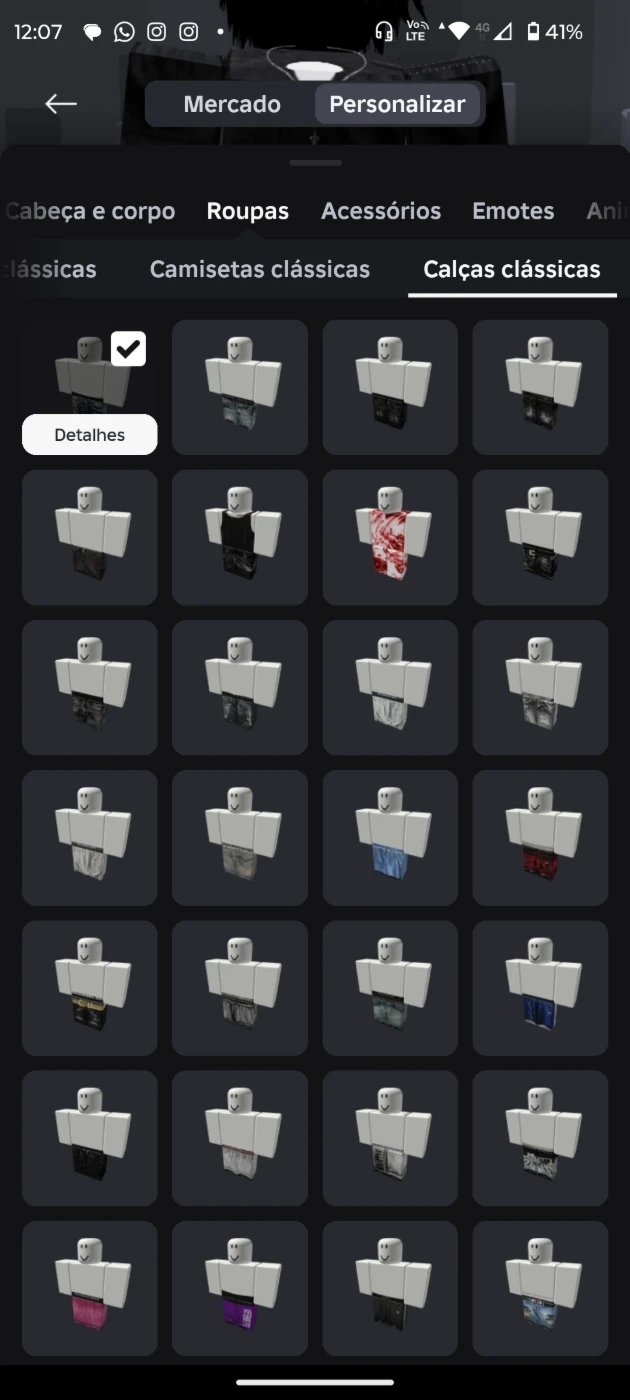Select the pink pants item
630x1400 pixels.
click(x=90, y=1288)
